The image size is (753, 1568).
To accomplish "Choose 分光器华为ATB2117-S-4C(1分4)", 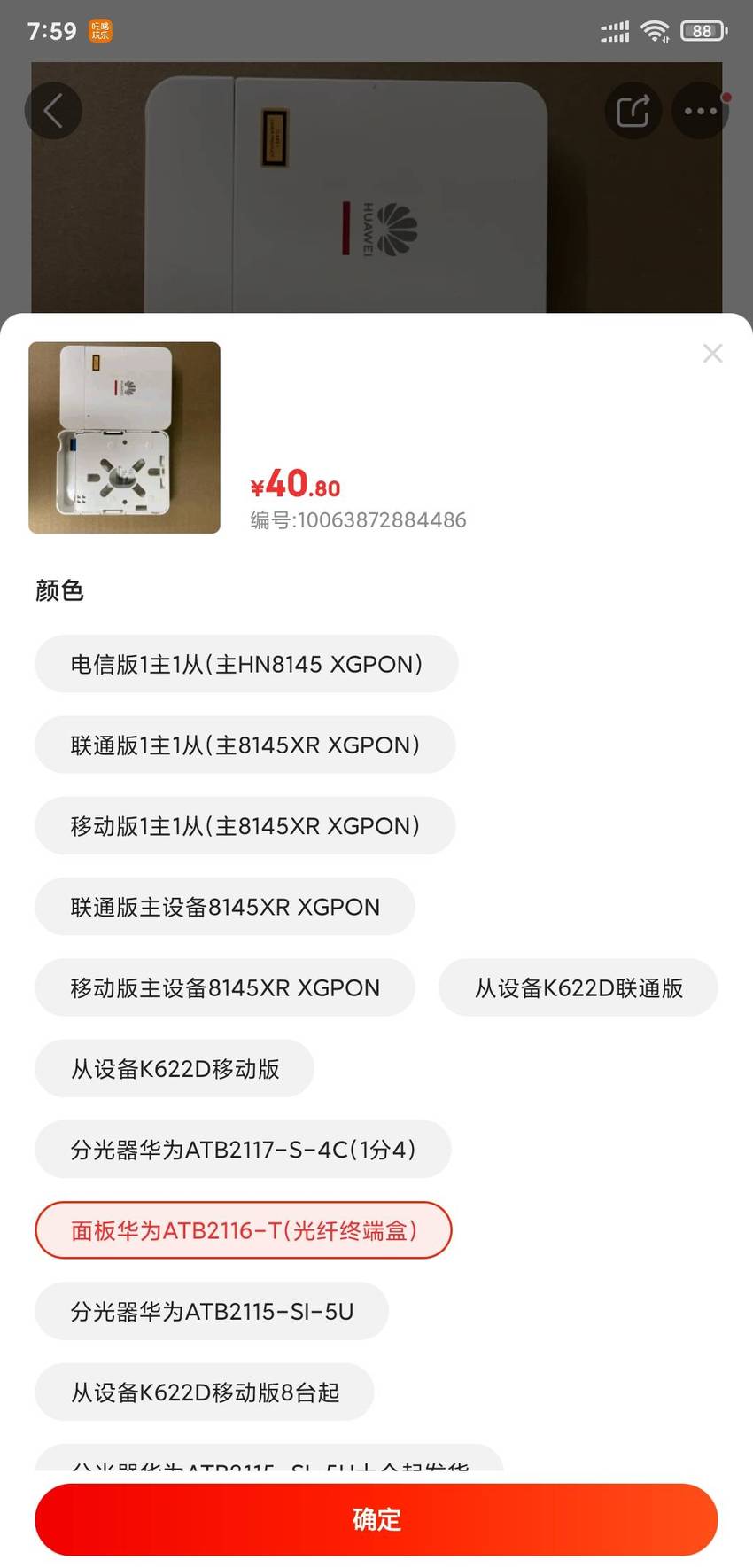I will pos(243,1150).
